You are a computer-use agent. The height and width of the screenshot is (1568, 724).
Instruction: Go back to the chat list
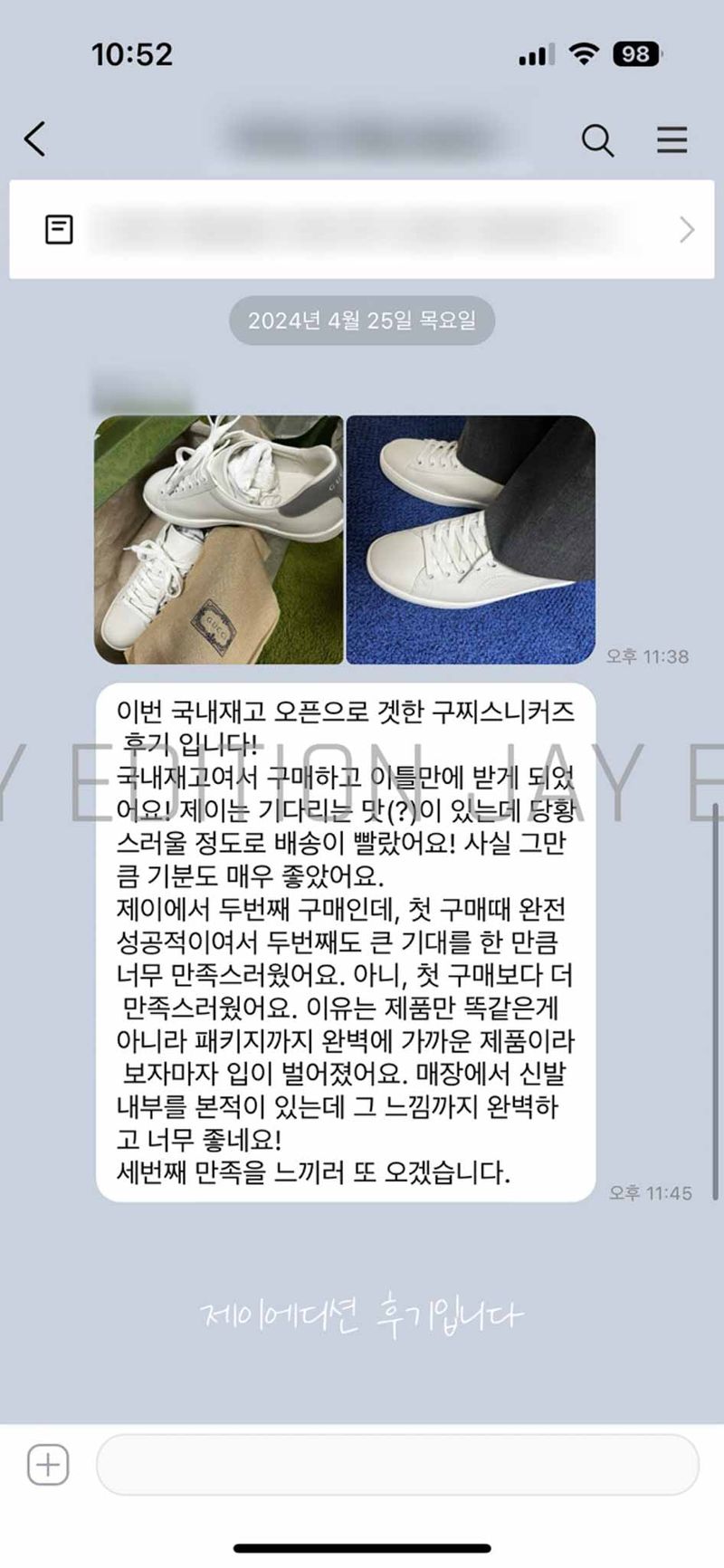[x=35, y=139]
